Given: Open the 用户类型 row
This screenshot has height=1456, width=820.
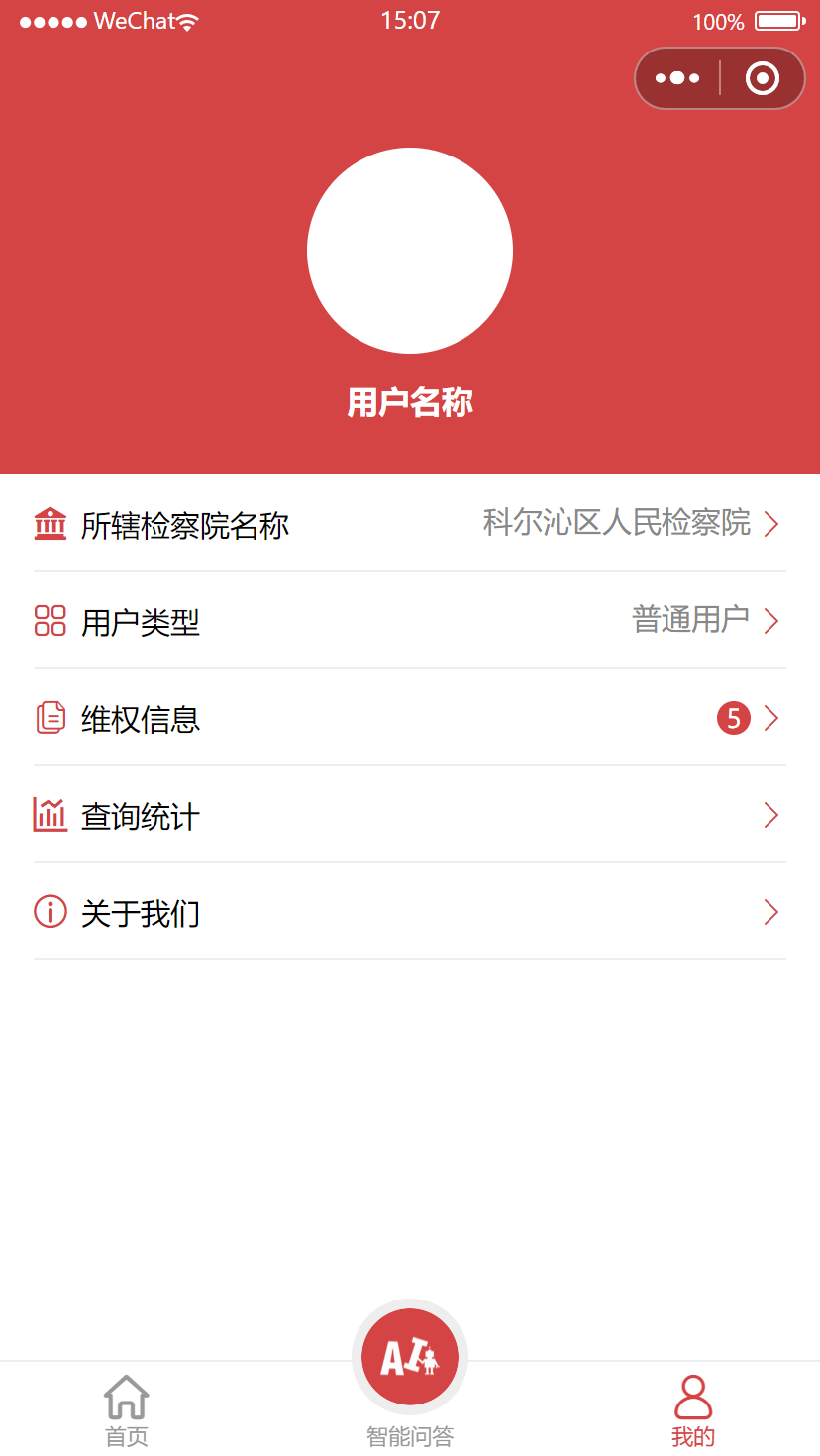Looking at the screenshot, I should pyautogui.click(x=410, y=620).
